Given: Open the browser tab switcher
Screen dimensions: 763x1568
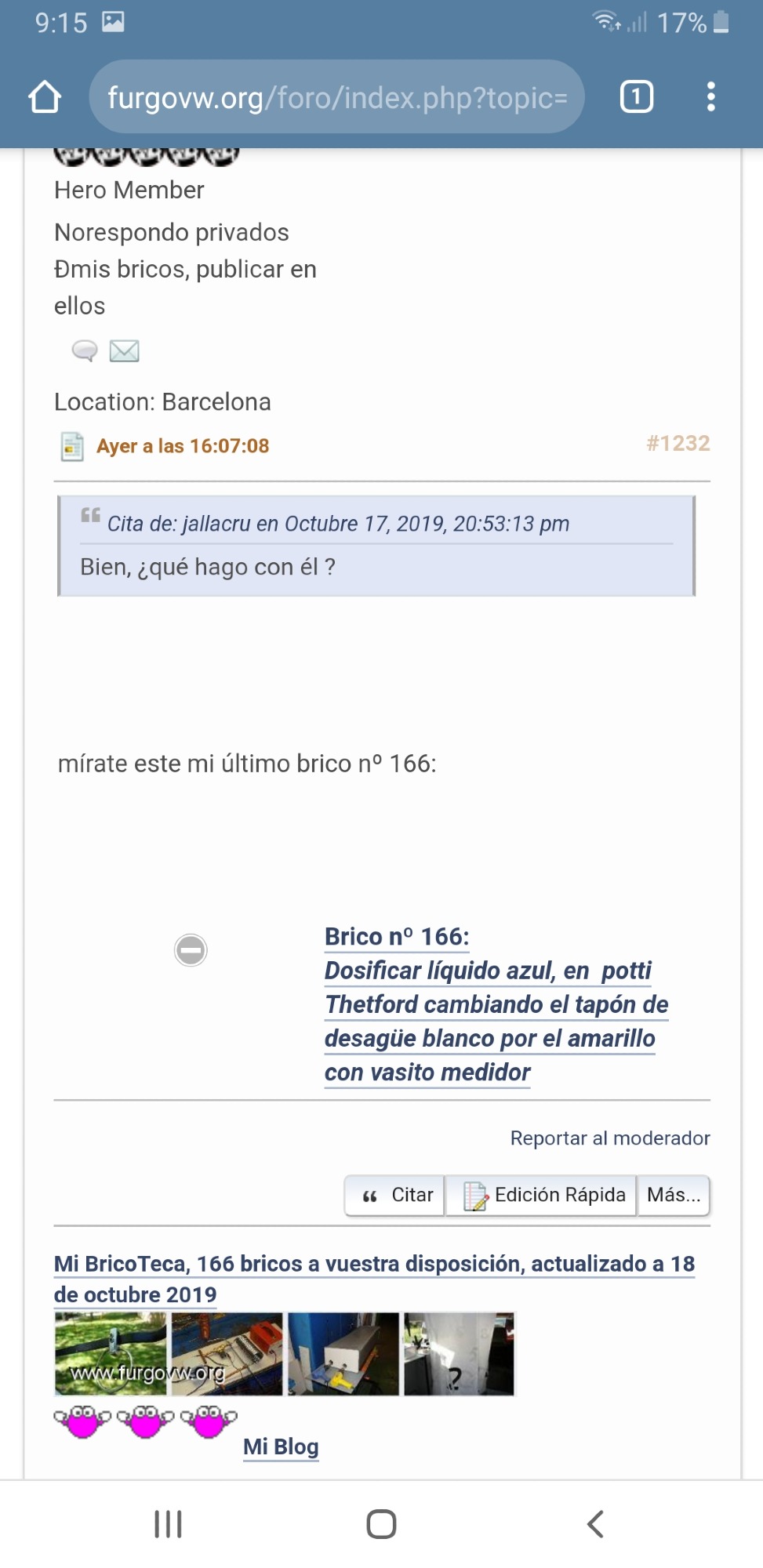Looking at the screenshot, I should (637, 97).
